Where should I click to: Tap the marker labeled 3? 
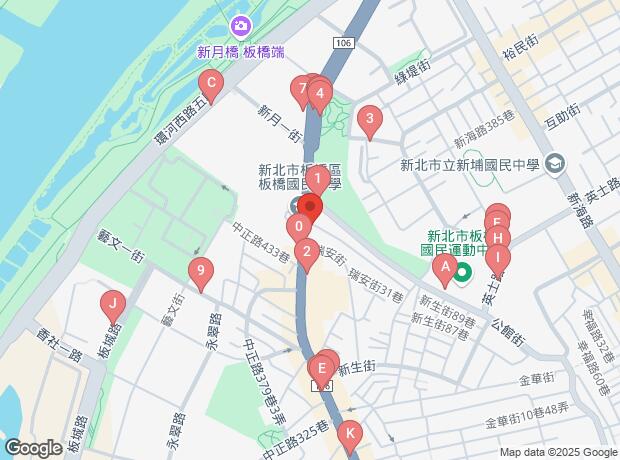[x=369, y=121]
